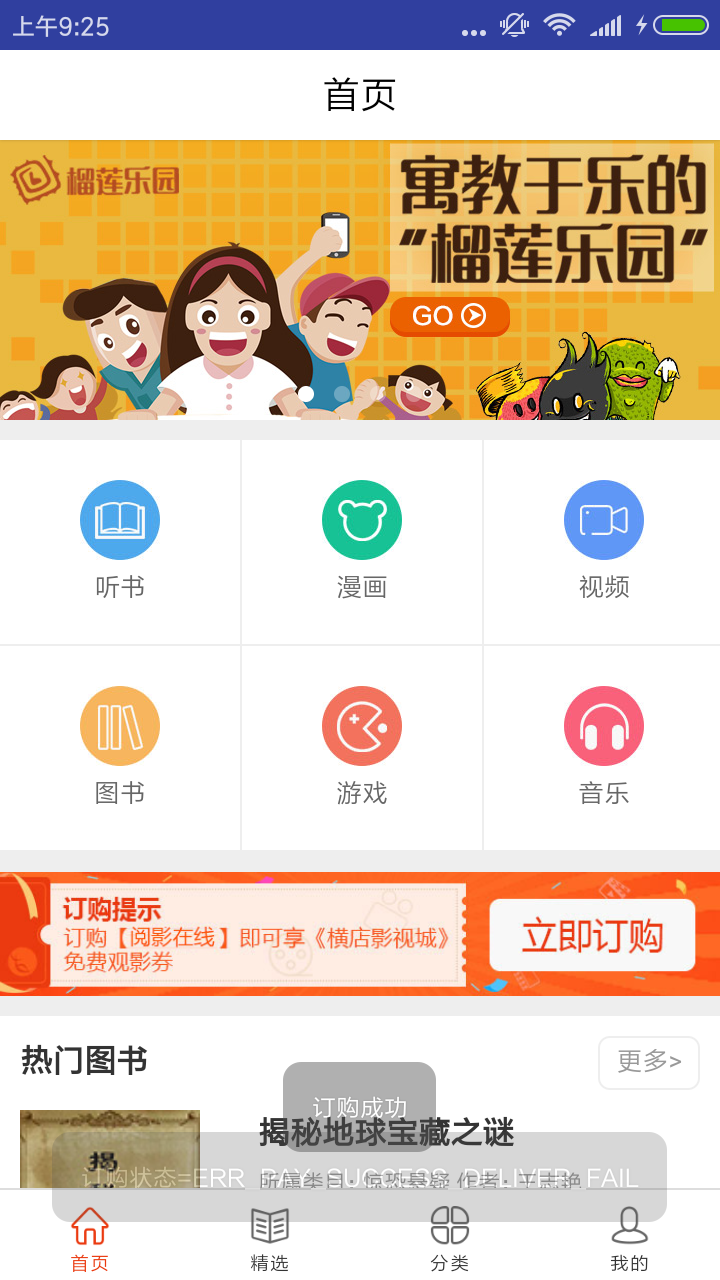The image size is (720, 1280).
Task: Open the 图书 books category
Action: point(120,747)
